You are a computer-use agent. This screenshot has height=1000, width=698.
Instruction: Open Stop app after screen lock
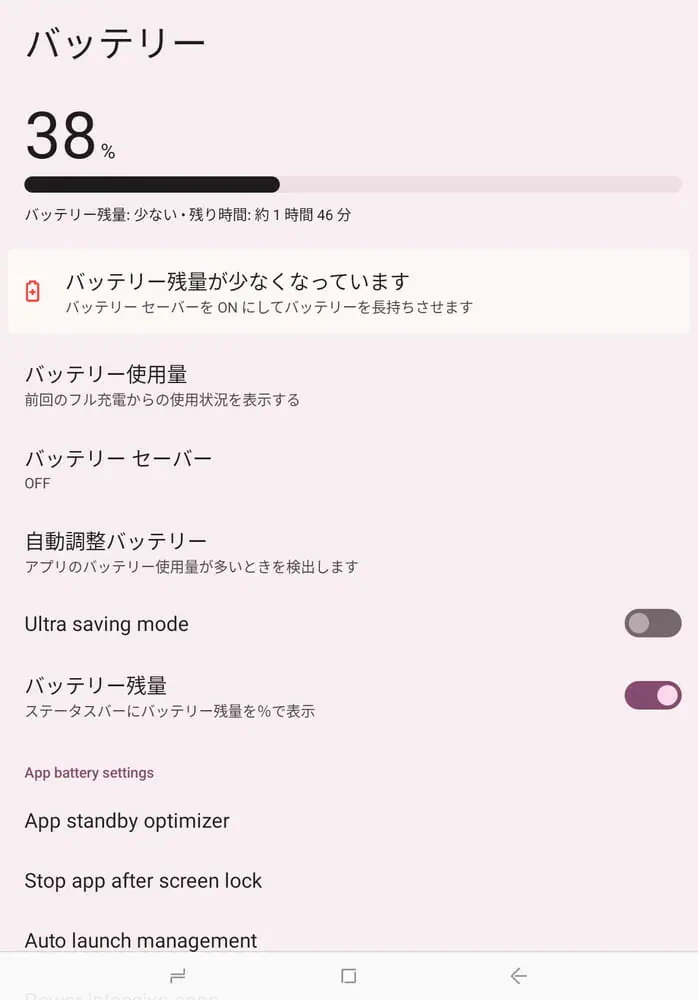pyautogui.click(x=143, y=881)
